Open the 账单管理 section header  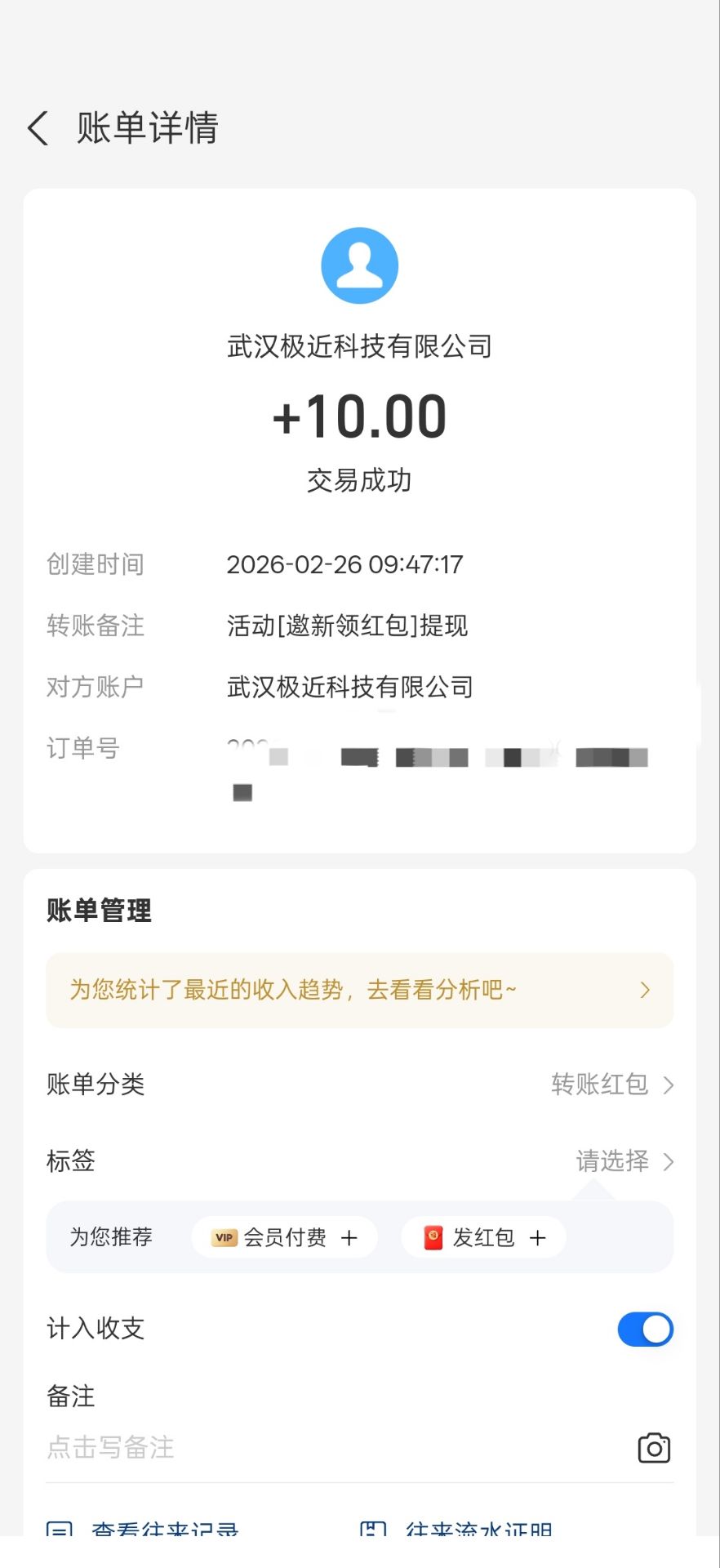point(98,911)
